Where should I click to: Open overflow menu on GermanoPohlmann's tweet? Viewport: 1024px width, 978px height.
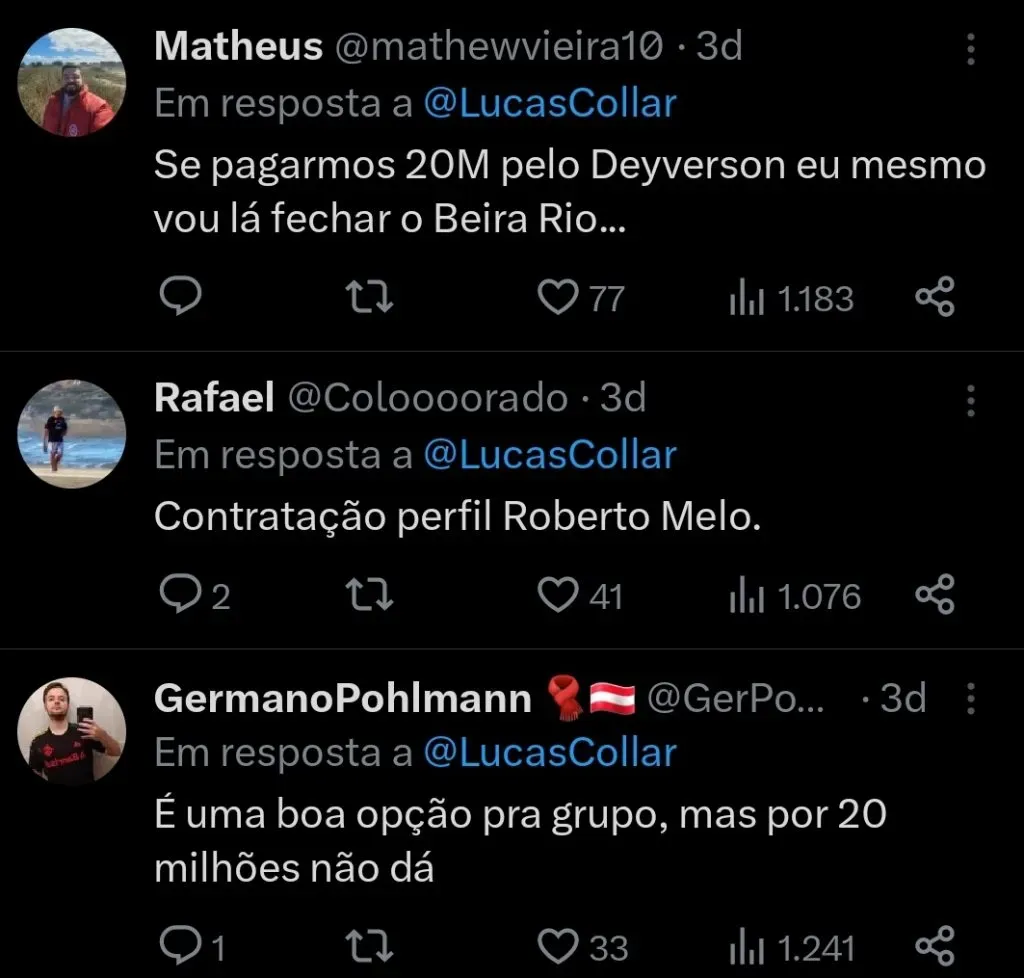pos(970,698)
